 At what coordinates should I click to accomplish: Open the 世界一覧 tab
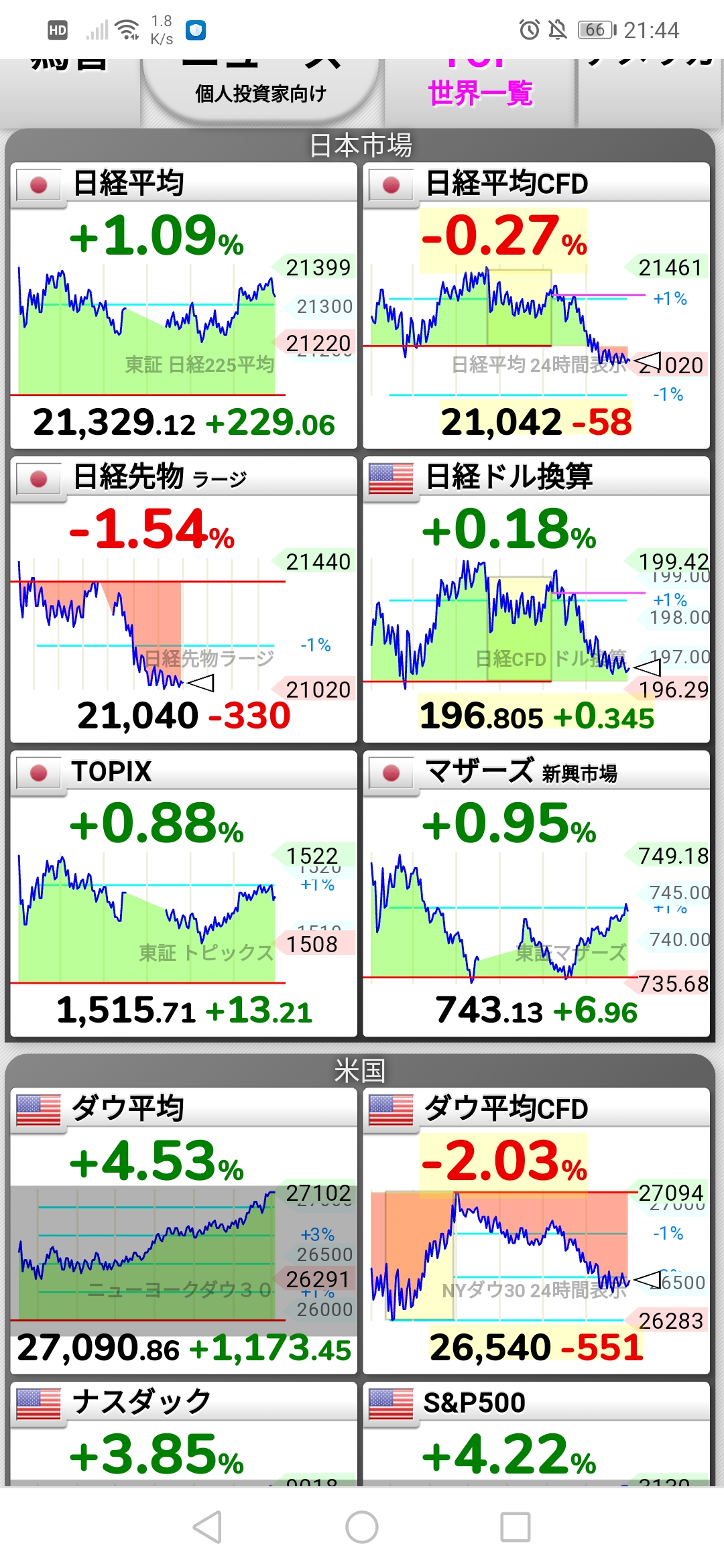(x=481, y=90)
